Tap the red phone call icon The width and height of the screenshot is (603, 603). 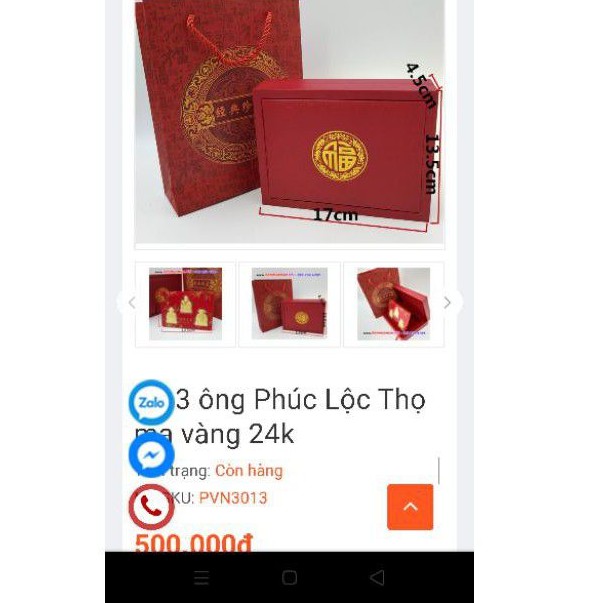pos(151,506)
